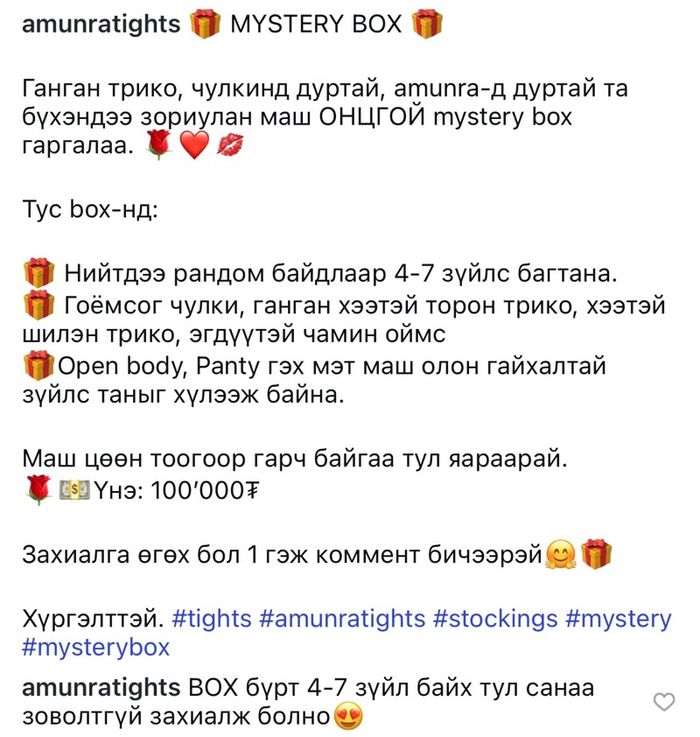Like the amunratights comment with heart icon
The image size is (700, 737).
pos(664,702)
